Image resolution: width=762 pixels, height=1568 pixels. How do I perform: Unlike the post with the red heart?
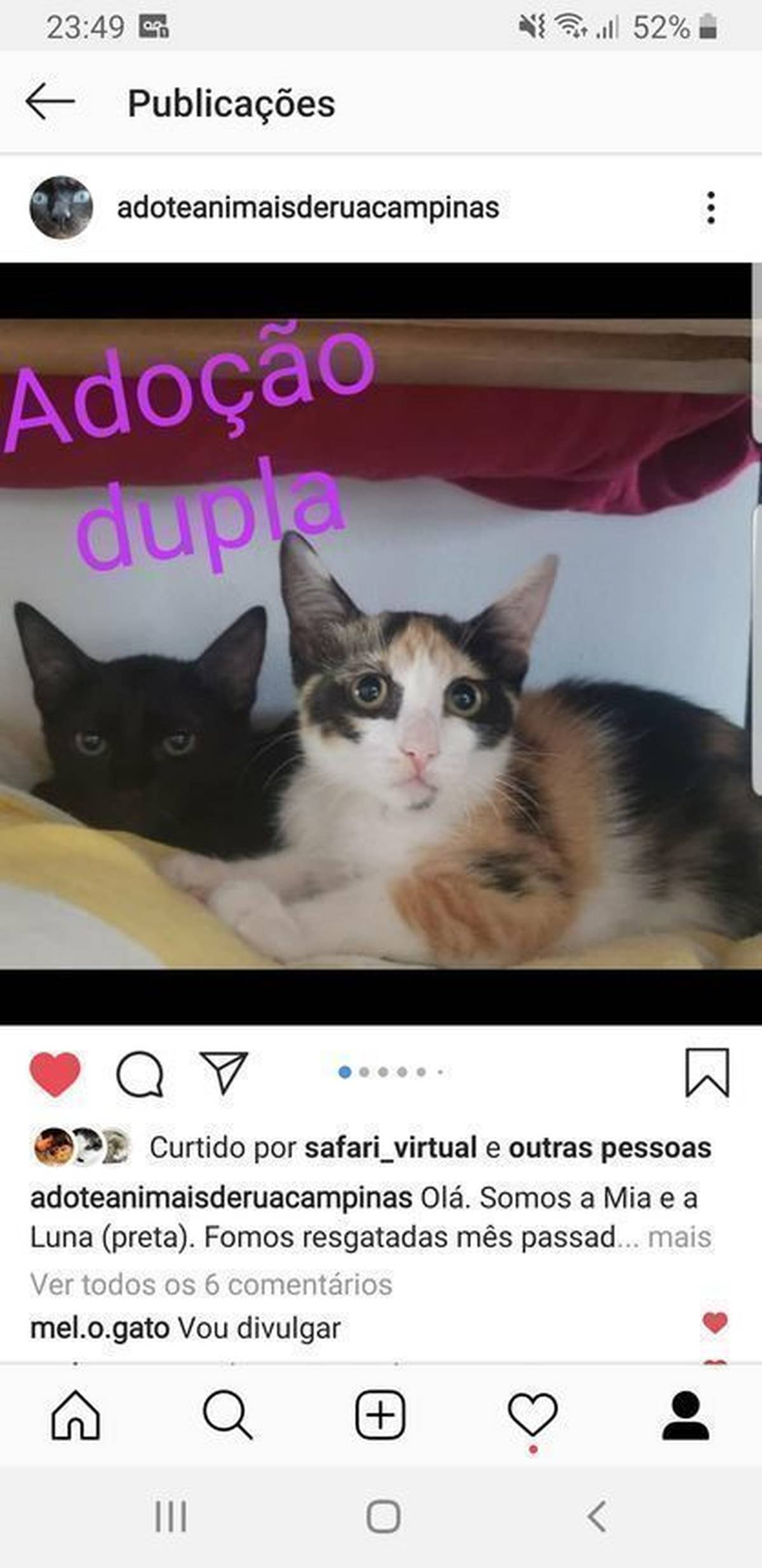coord(55,1074)
